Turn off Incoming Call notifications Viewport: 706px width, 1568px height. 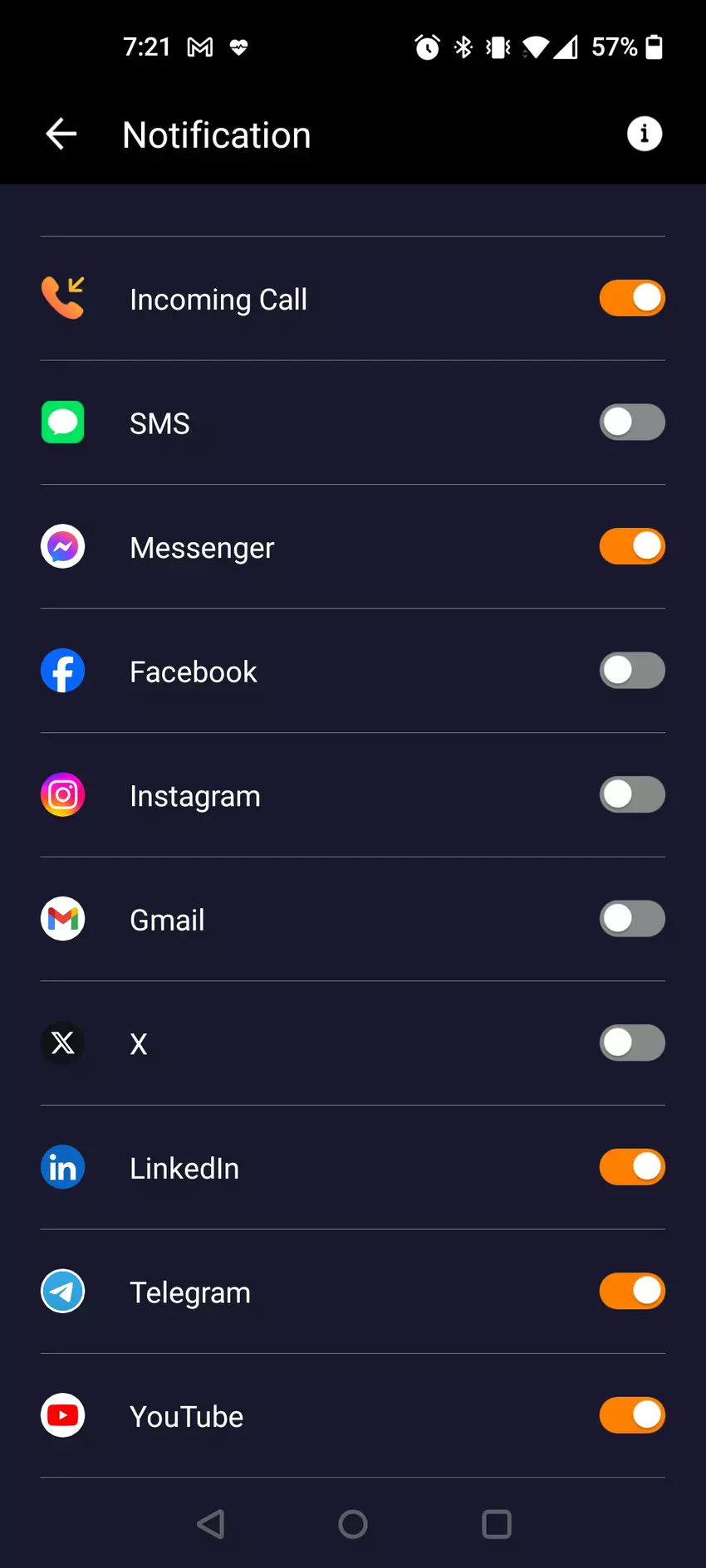coord(632,298)
